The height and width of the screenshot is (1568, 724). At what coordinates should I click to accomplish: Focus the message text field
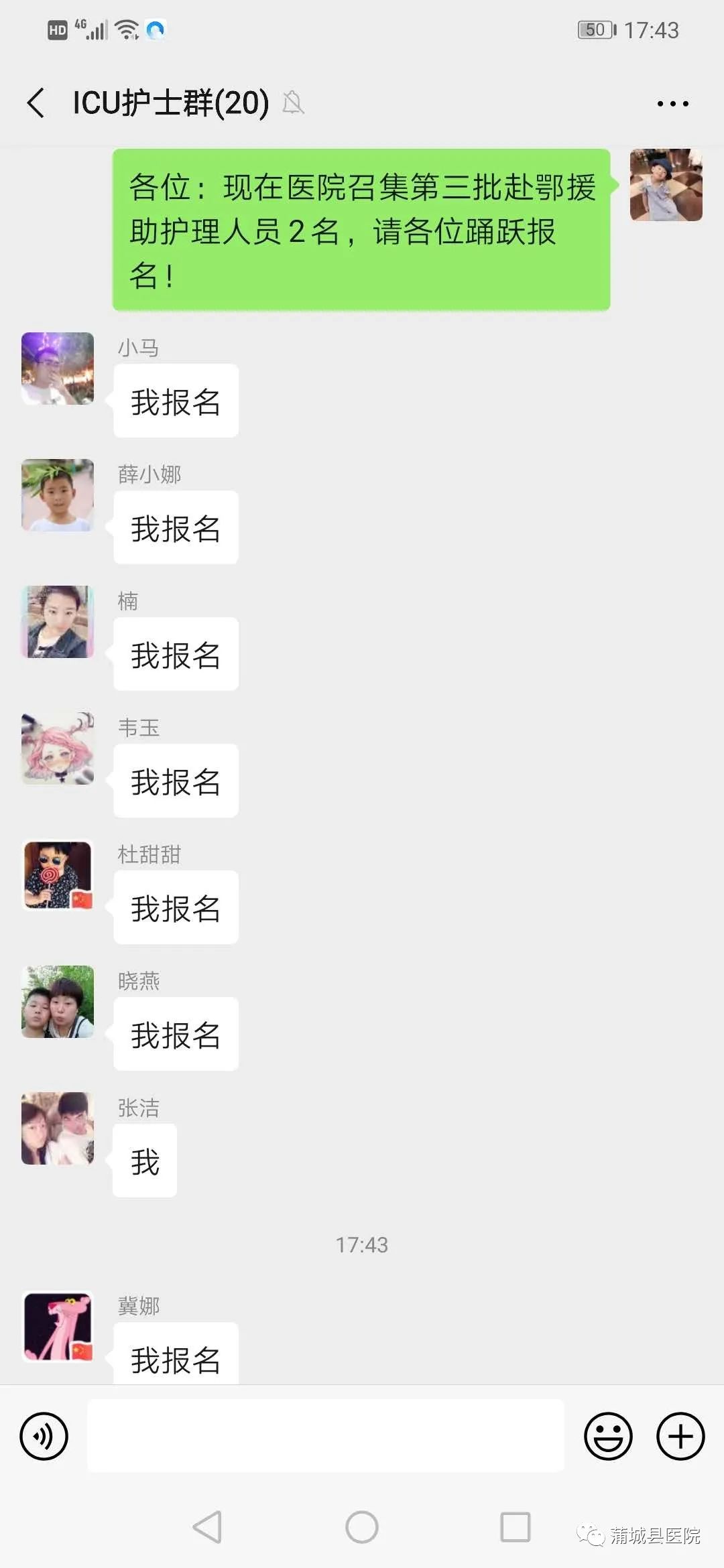(325, 1436)
